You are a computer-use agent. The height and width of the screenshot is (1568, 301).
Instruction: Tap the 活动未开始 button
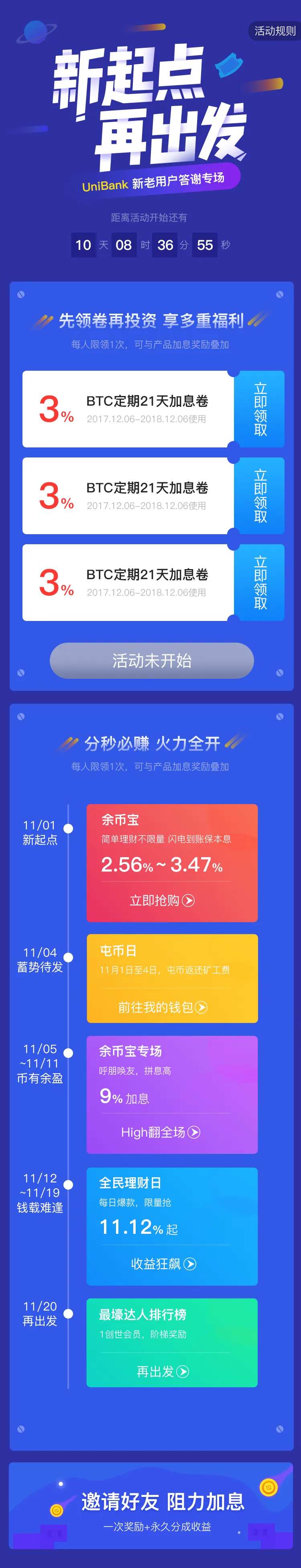click(151, 660)
